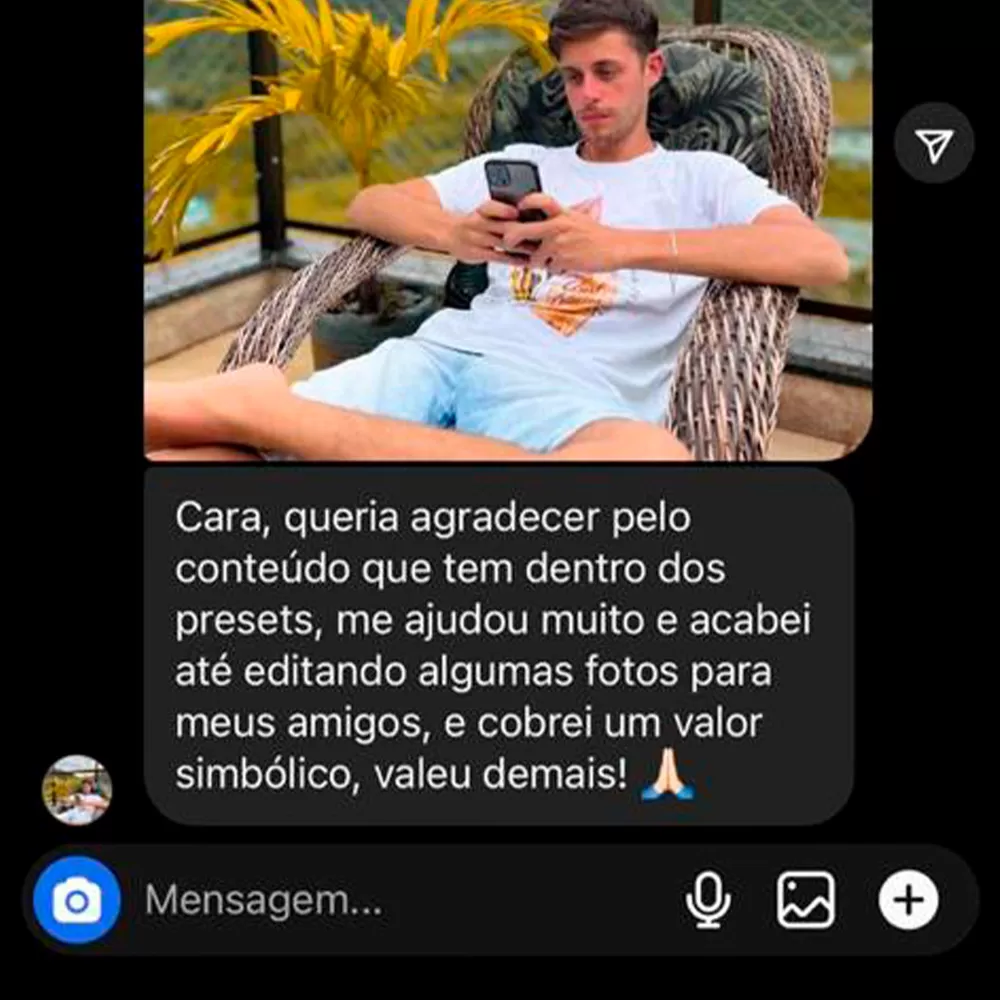Open the gallery to send an image

click(x=806, y=901)
